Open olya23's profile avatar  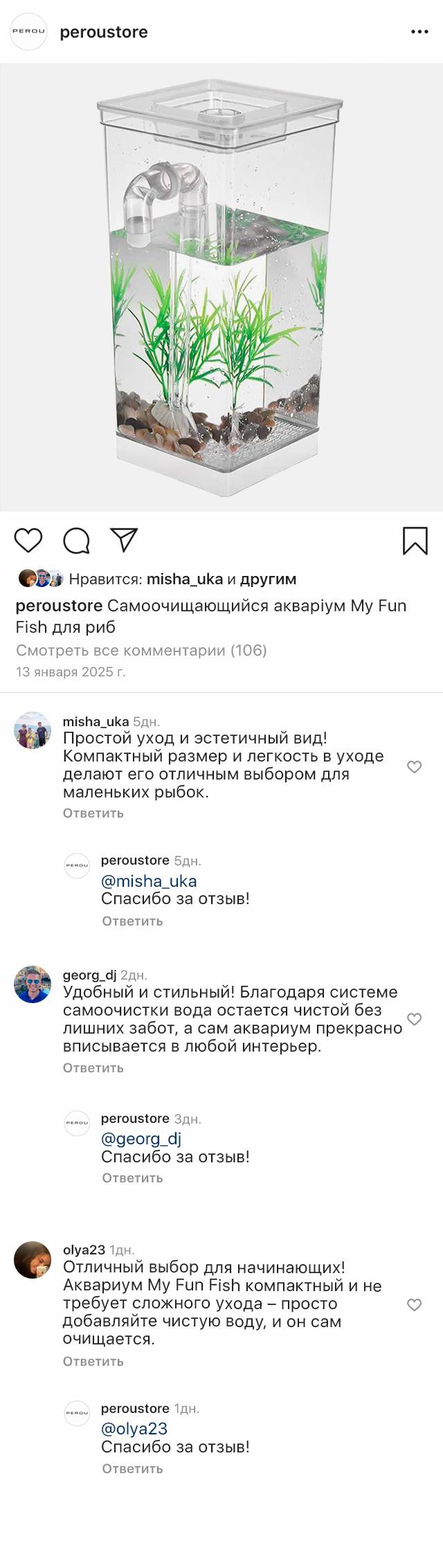point(33,1260)
